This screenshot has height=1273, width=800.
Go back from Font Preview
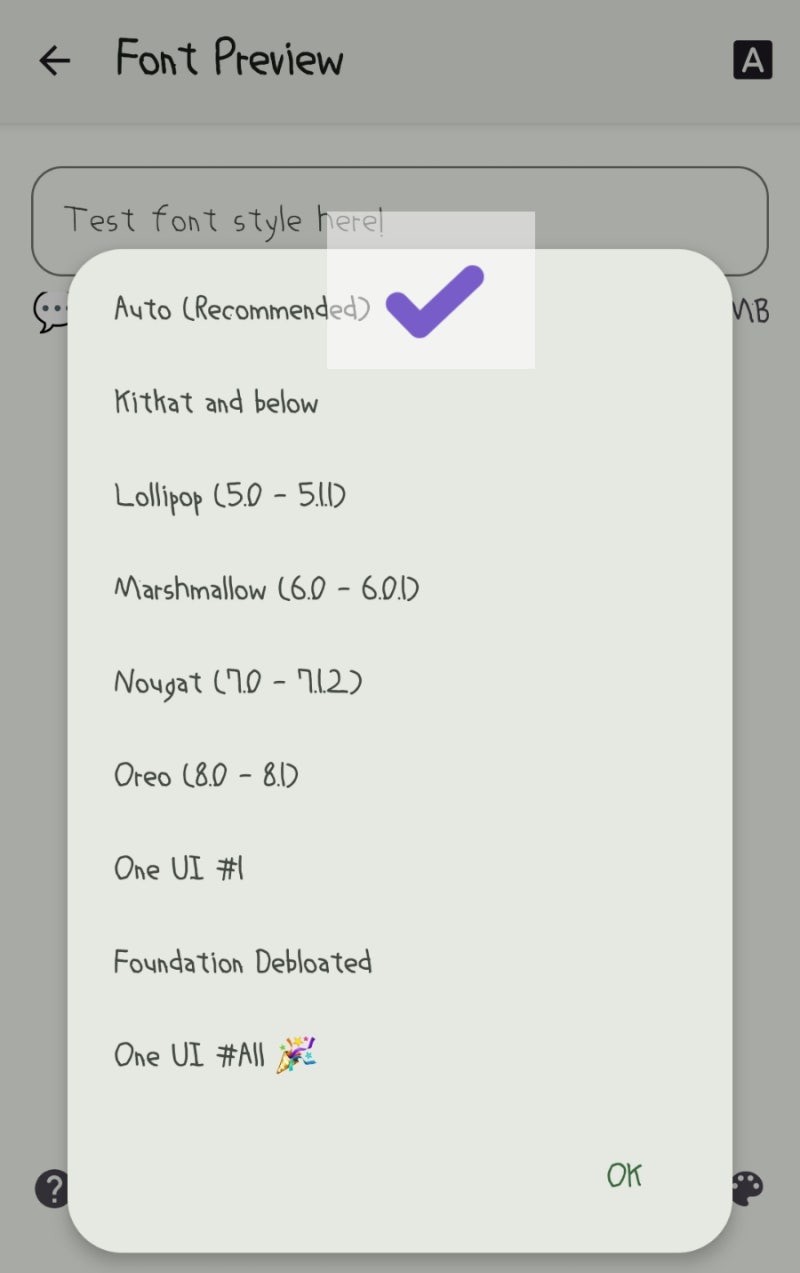55,60
